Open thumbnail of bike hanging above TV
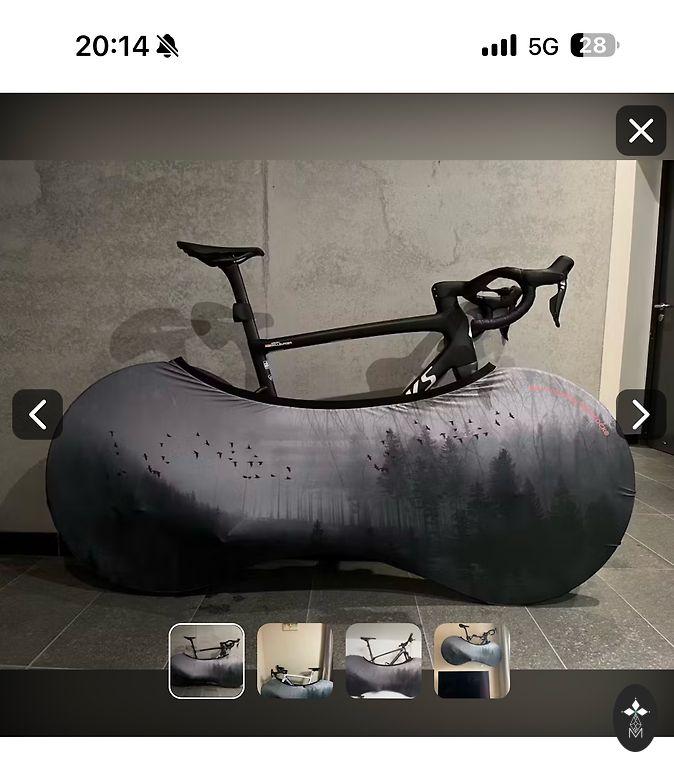The image size is (674, 768). pos(471,661)
